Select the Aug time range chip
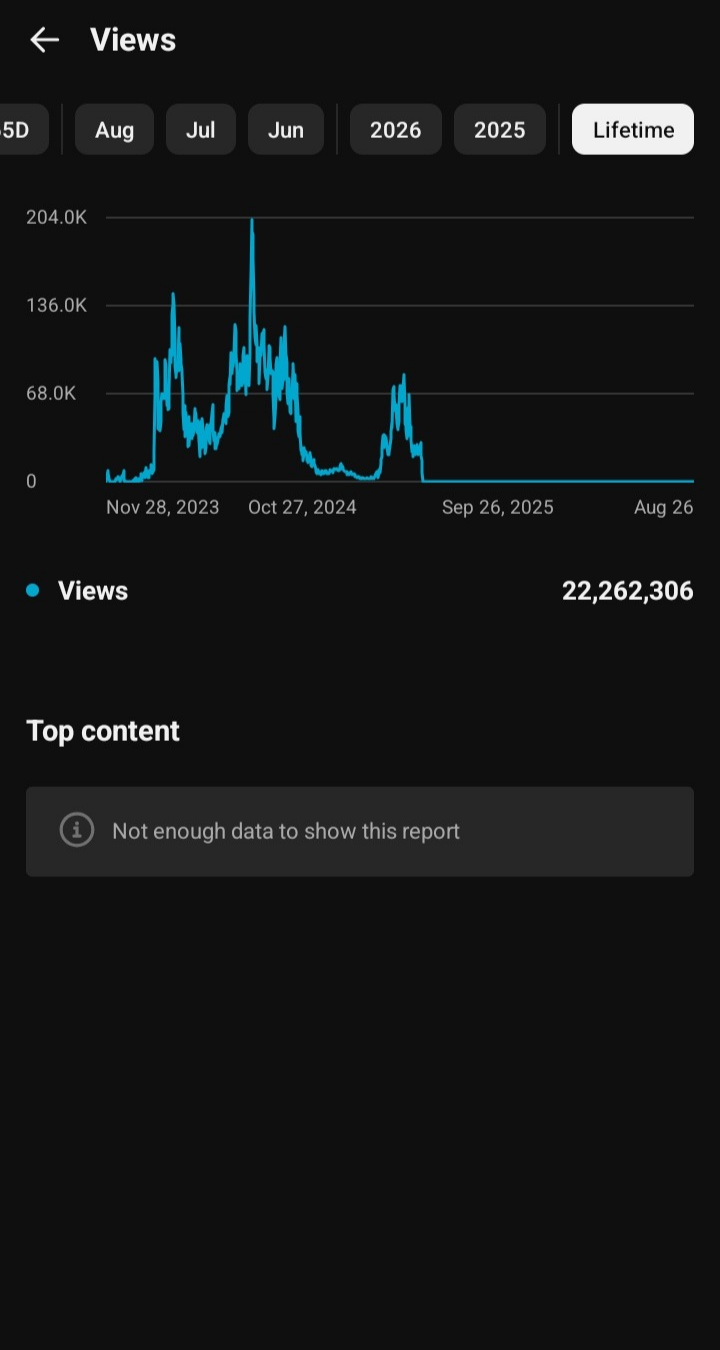Image resolution: width=720 pixels, height=1350 pixels. pos(114,130)
